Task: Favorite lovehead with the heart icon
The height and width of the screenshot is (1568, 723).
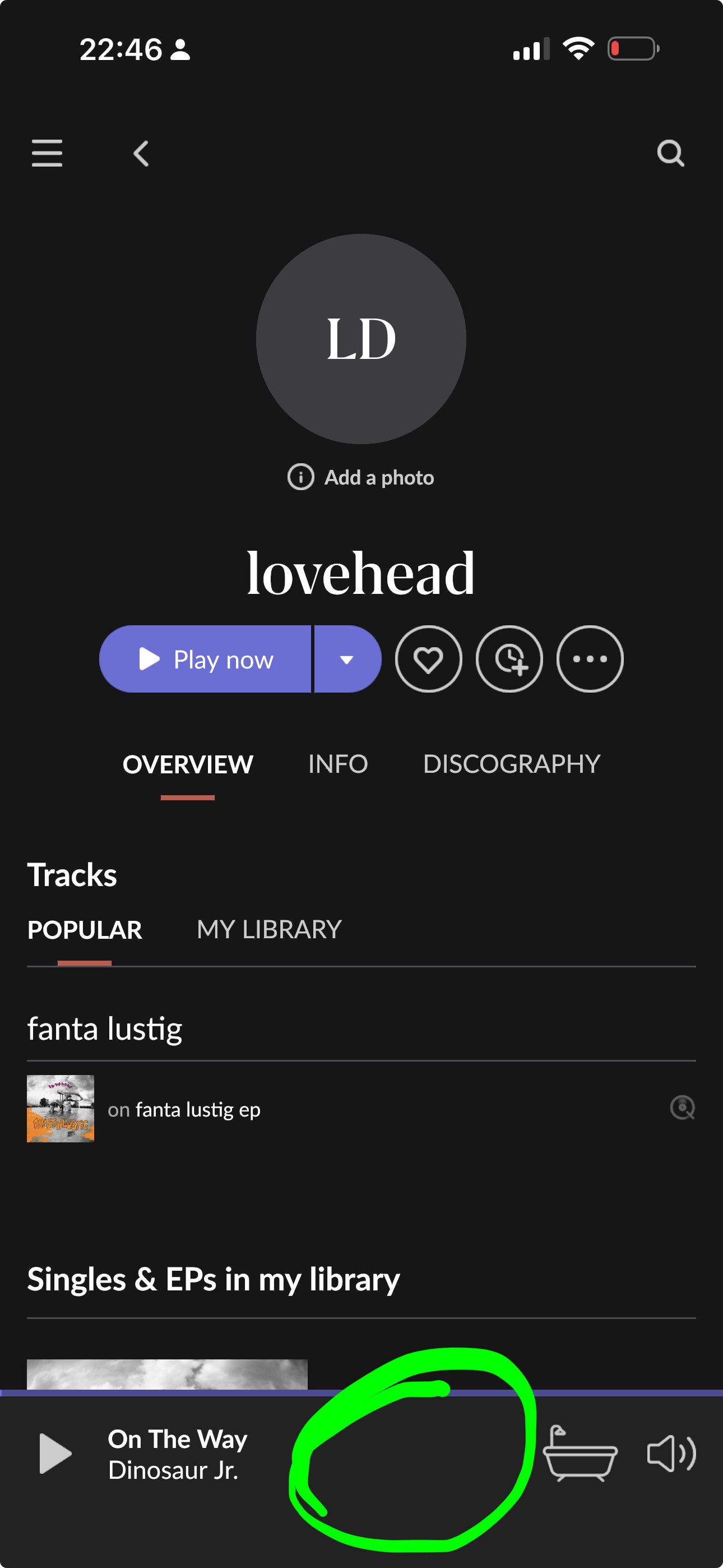Action: tap(428, 659)
